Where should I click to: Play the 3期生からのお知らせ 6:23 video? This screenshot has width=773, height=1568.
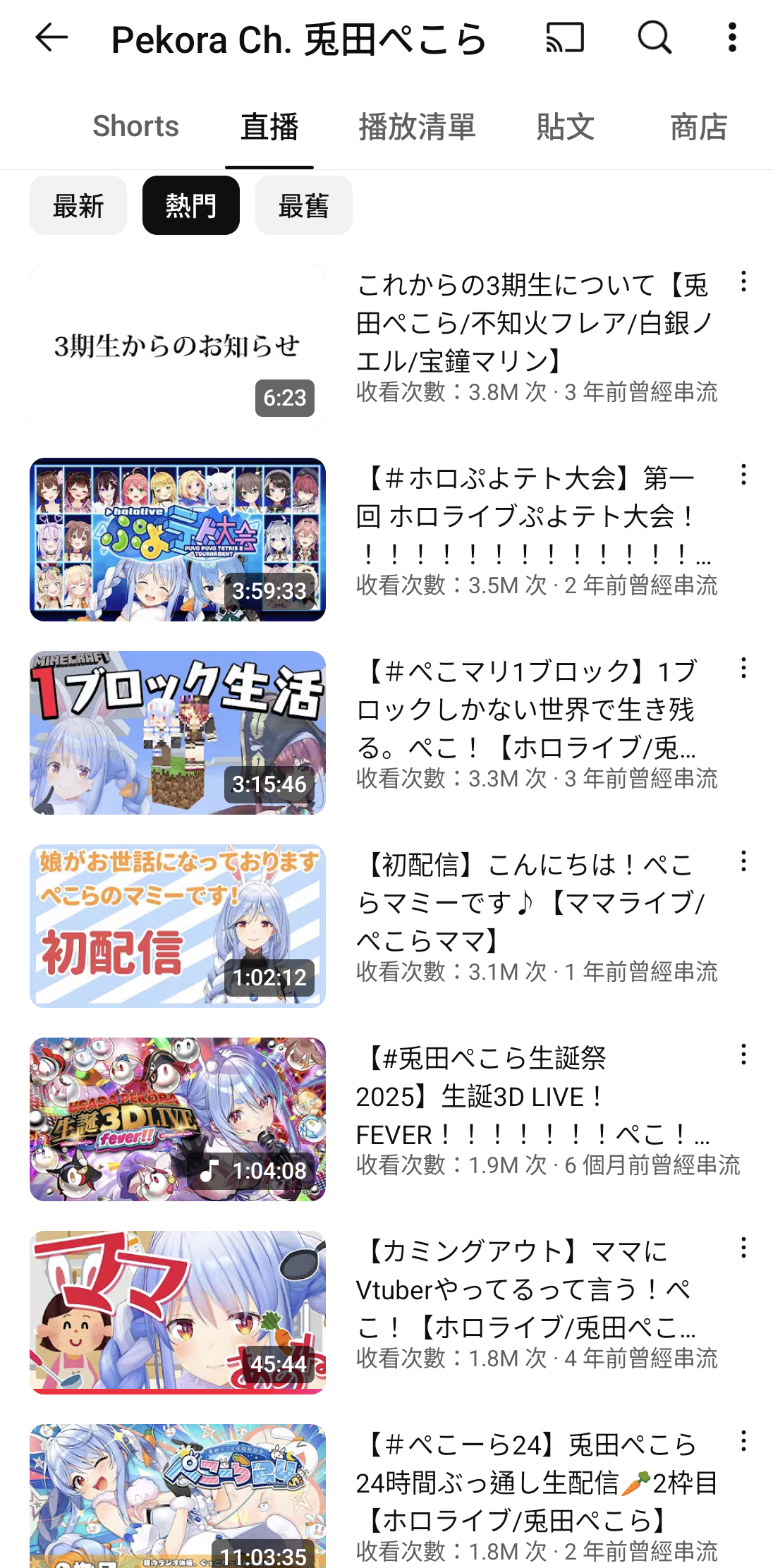pos(178,346)
